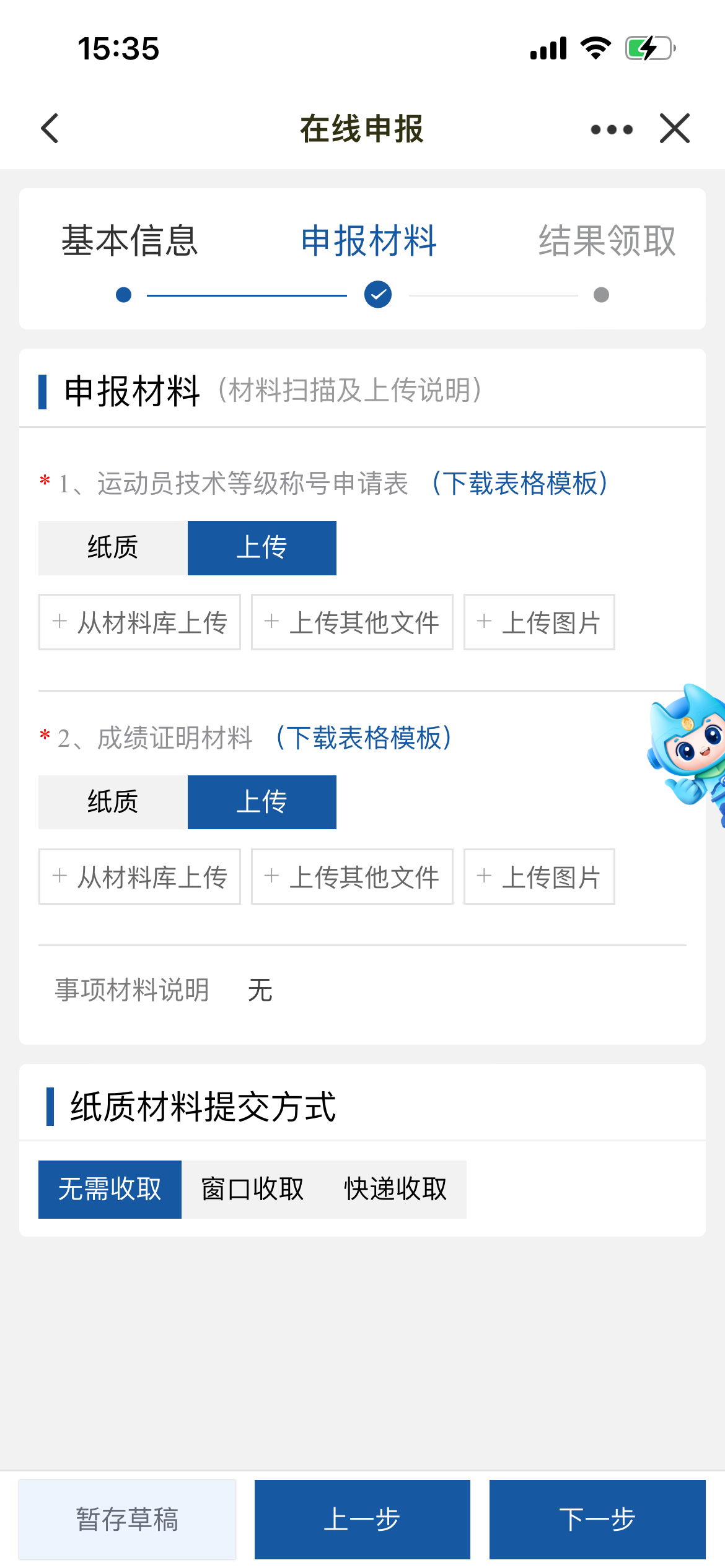Tap 上传其他文件 under 运动员技术等级称号申请表

pos(352,622)
